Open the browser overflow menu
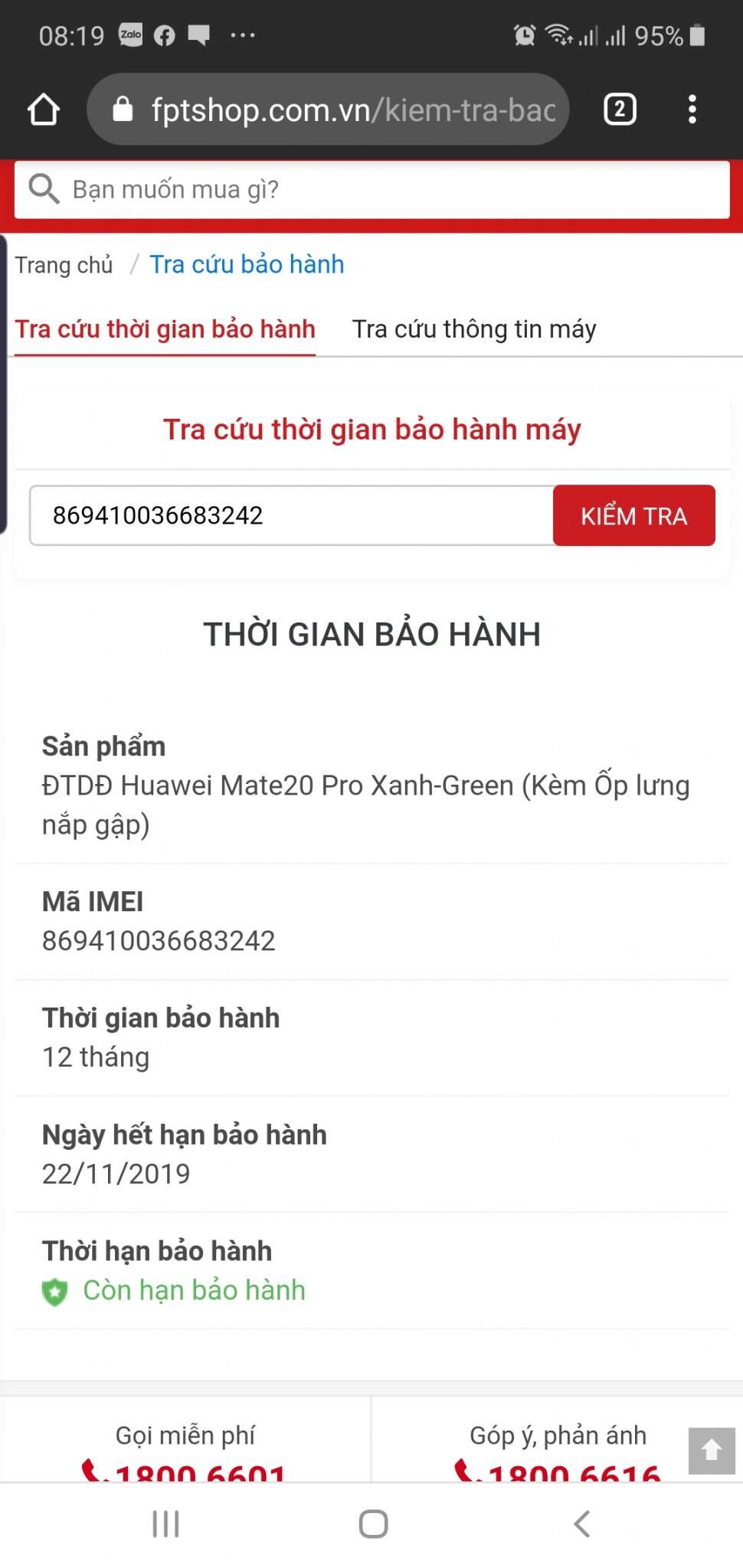Screen dimensions: 743x1568 coord(692,109)
